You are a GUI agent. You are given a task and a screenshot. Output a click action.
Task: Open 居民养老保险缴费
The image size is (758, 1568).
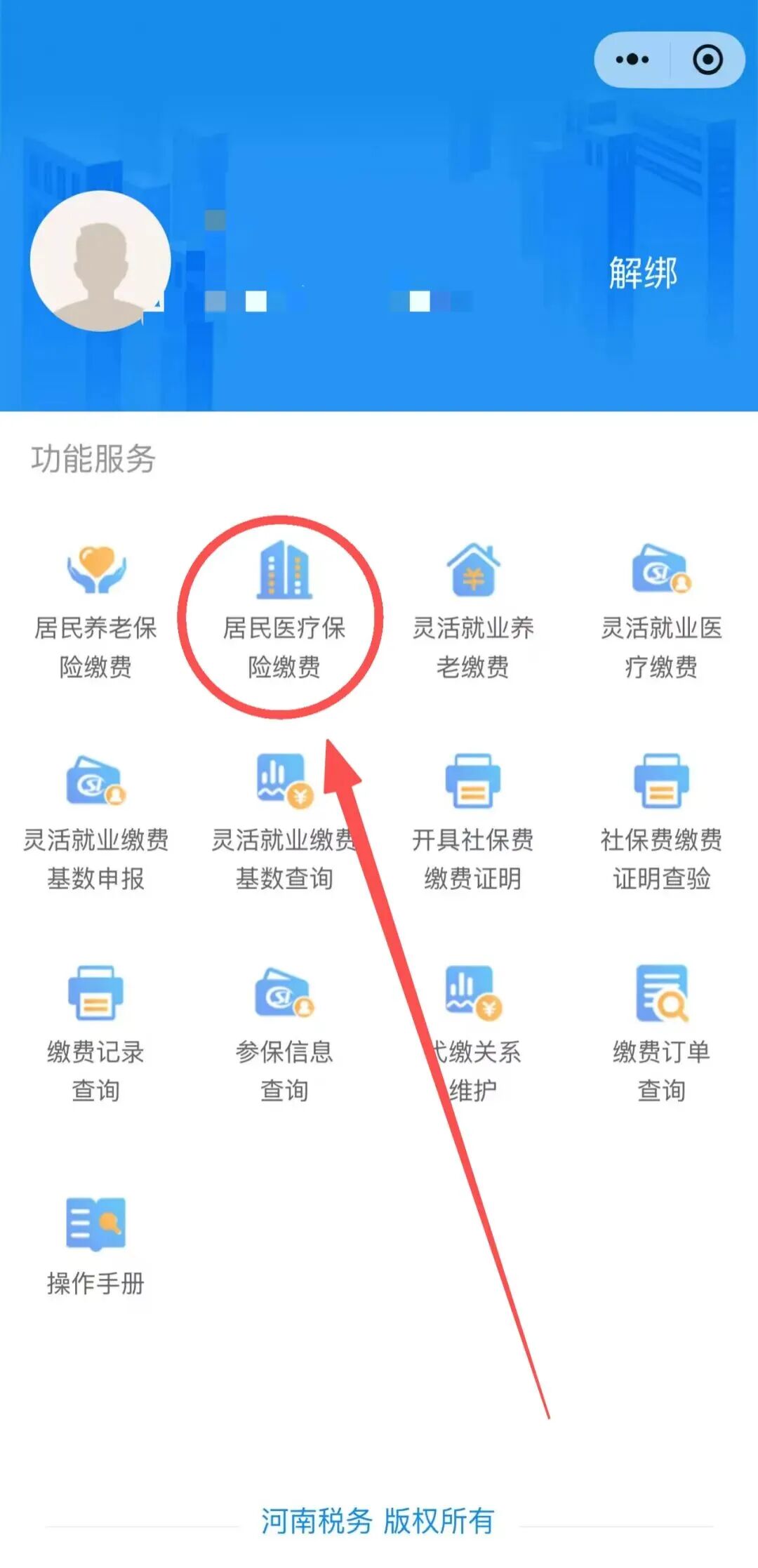96,611
